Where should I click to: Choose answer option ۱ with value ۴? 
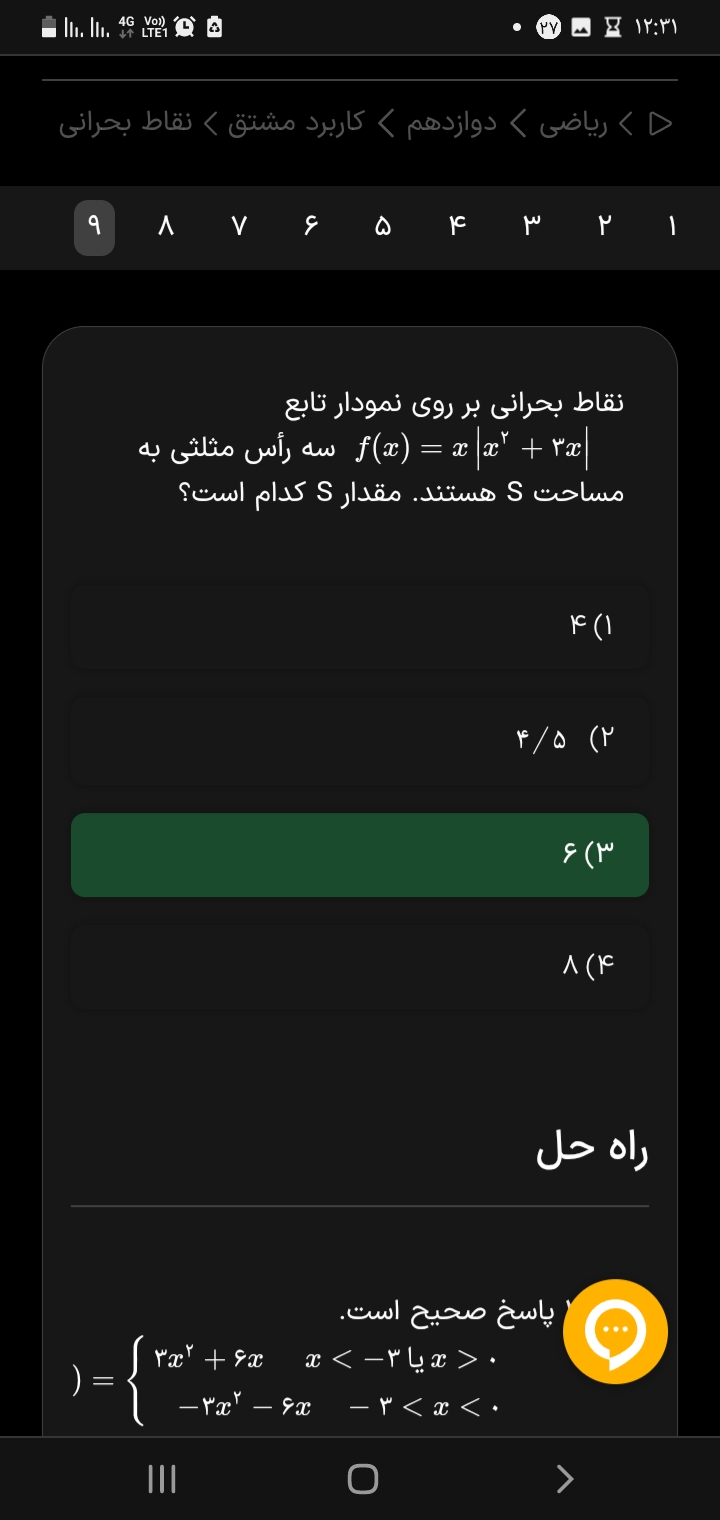point(360,627)
